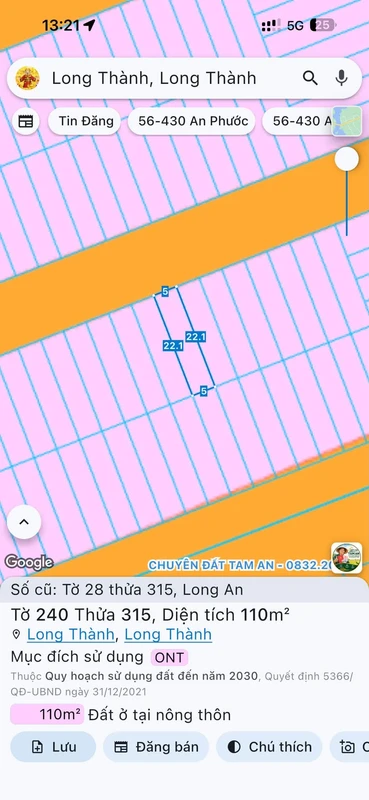
Task: Tap the search magnifier icon
Action: (310, 78)
